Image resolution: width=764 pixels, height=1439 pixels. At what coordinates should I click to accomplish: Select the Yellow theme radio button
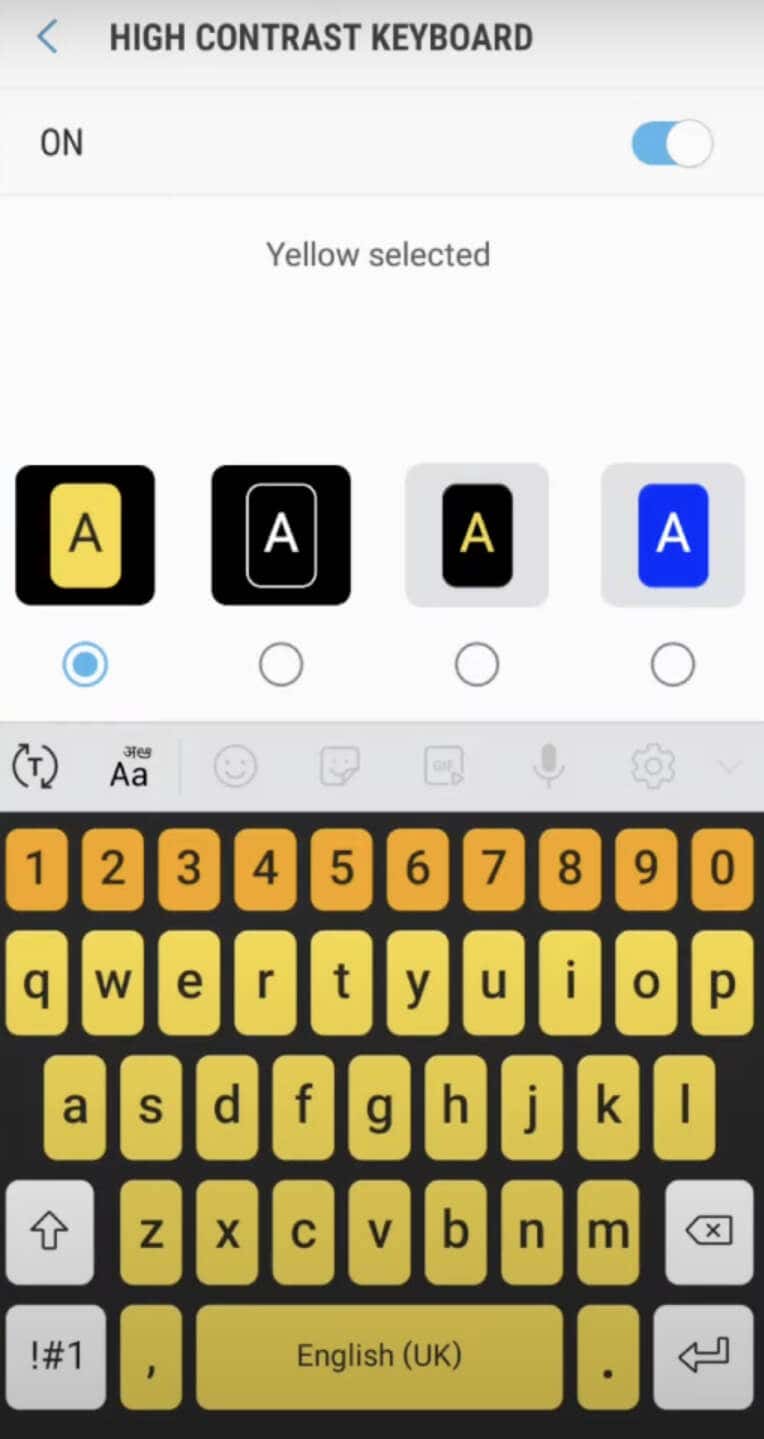pos(85,665)
